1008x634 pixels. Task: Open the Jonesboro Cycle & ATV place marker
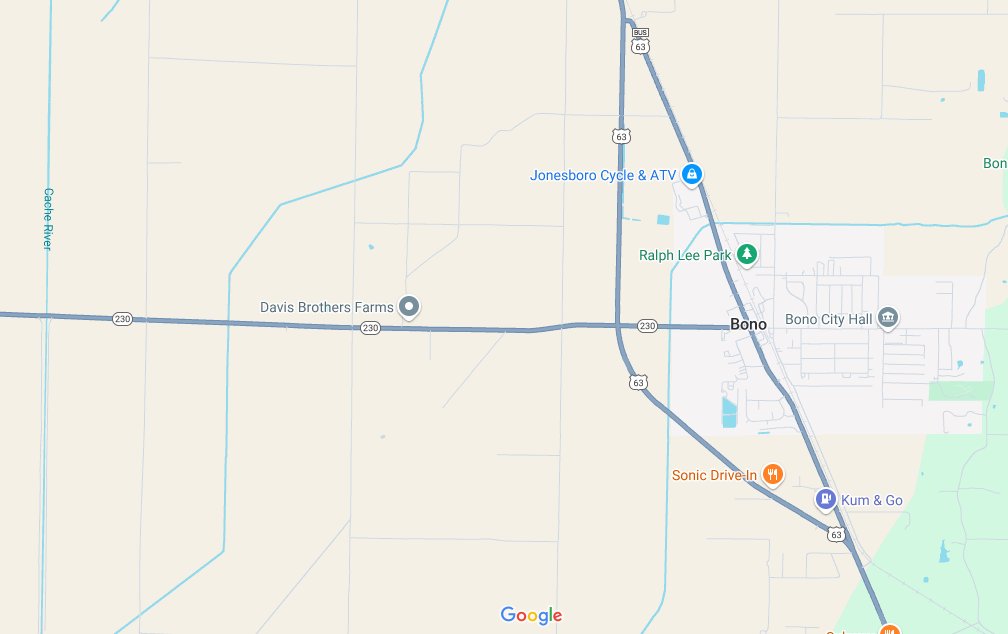click(x=691, y=174)
